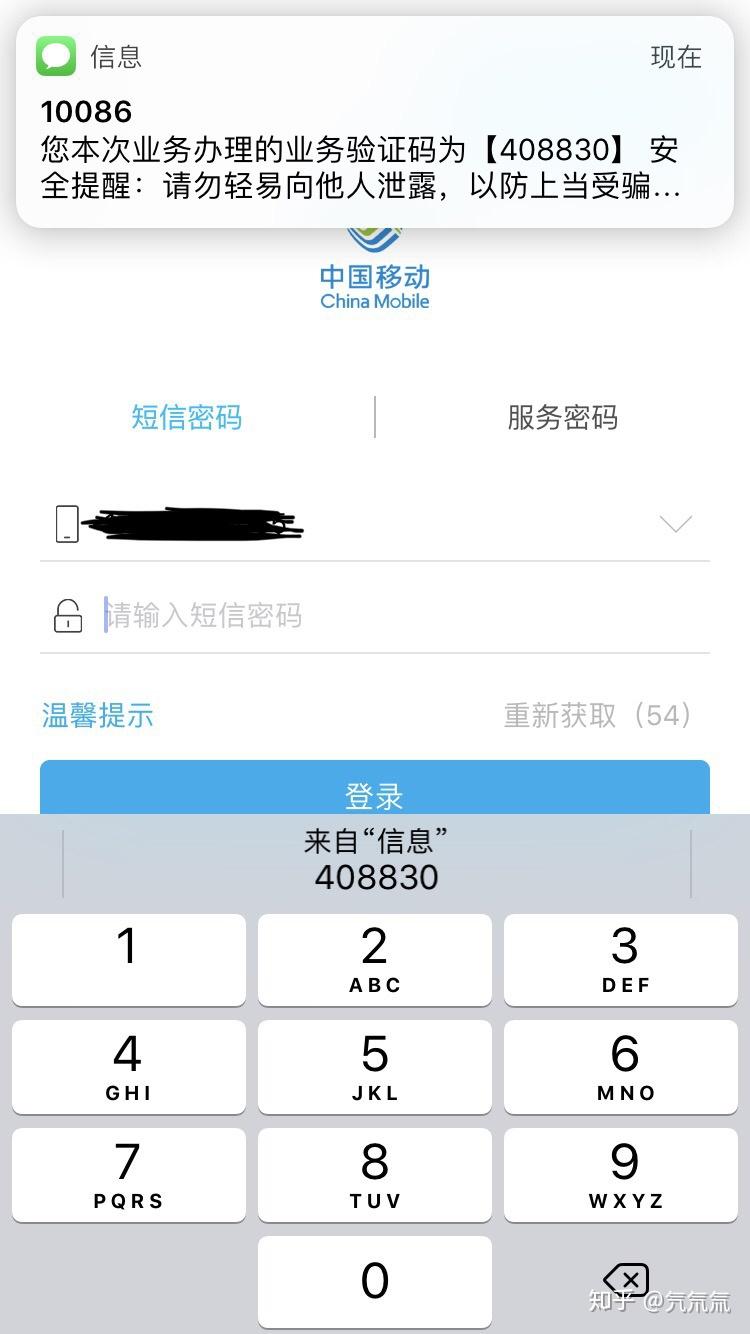The width and height of the screenshot is (750, 1334).
Task: Expand the phone number dropdown chevron
Action: point(676,523)
